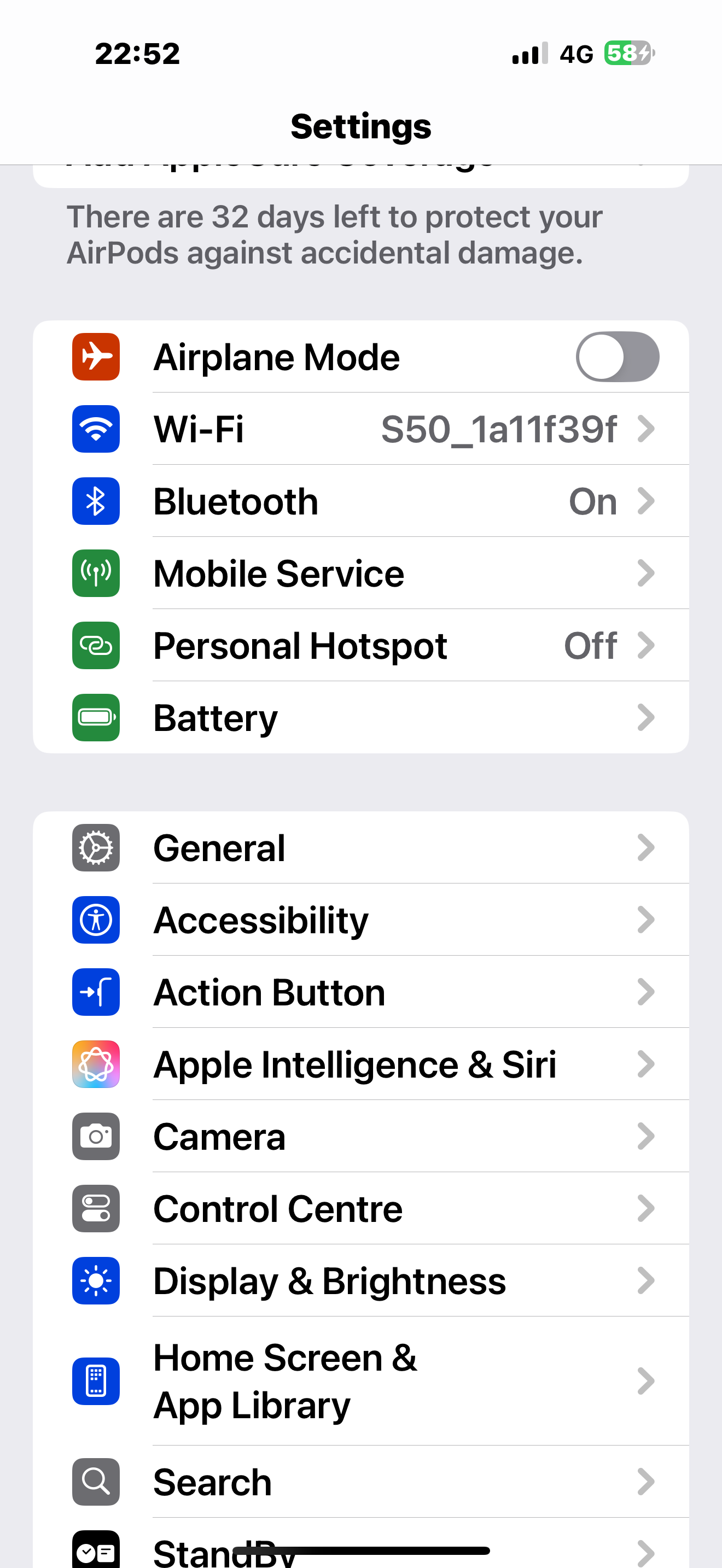Open Personal Hotspot settings

[361, 645]
